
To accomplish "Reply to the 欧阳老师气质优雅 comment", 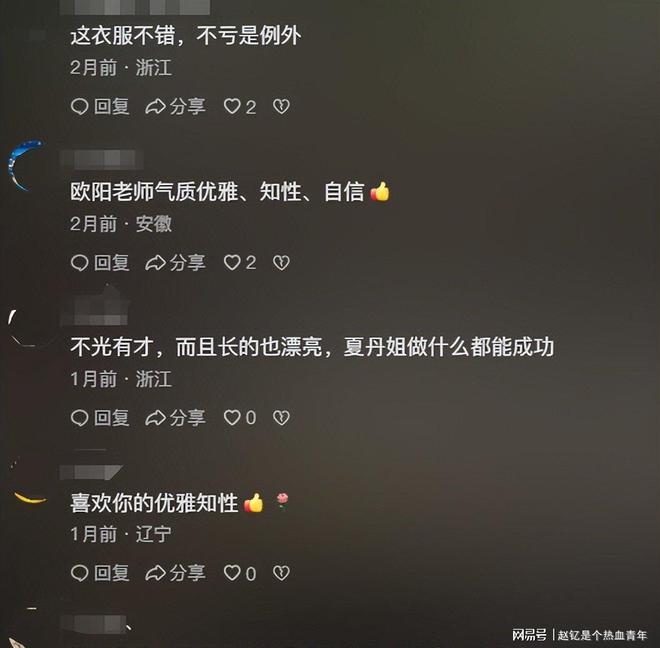I will (100, 262).
